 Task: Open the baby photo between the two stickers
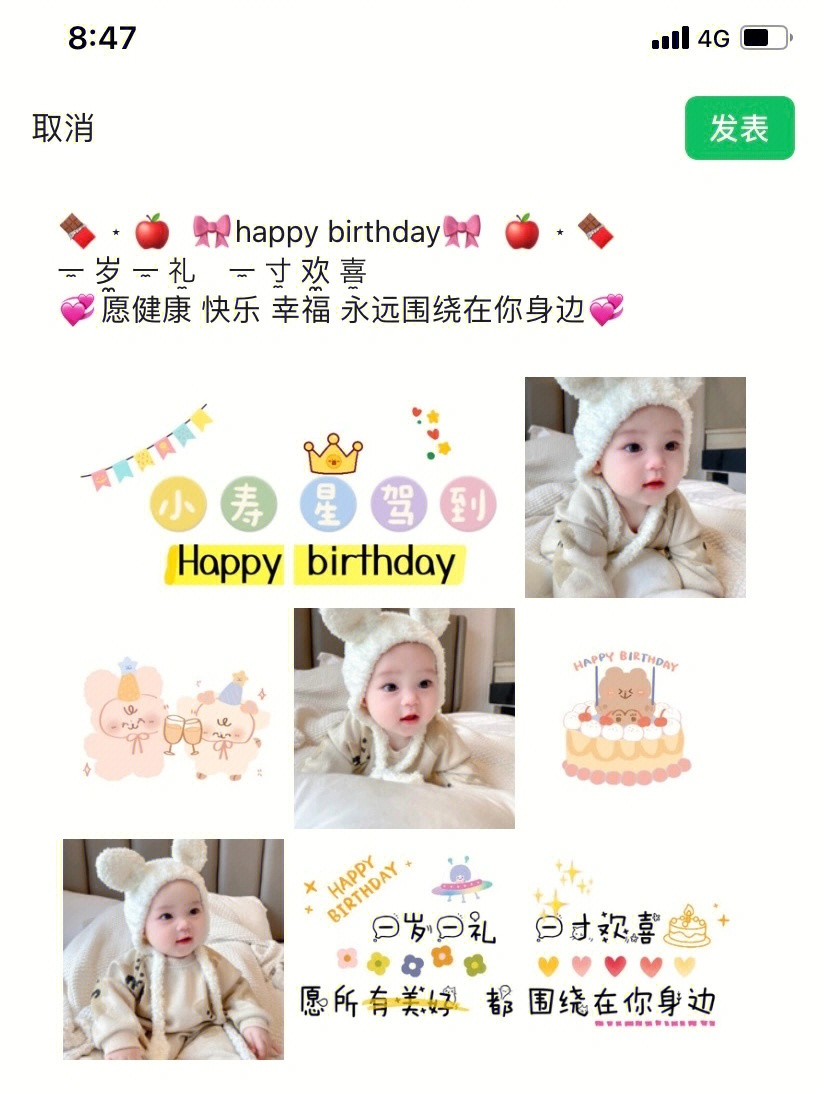pos(404,718)
